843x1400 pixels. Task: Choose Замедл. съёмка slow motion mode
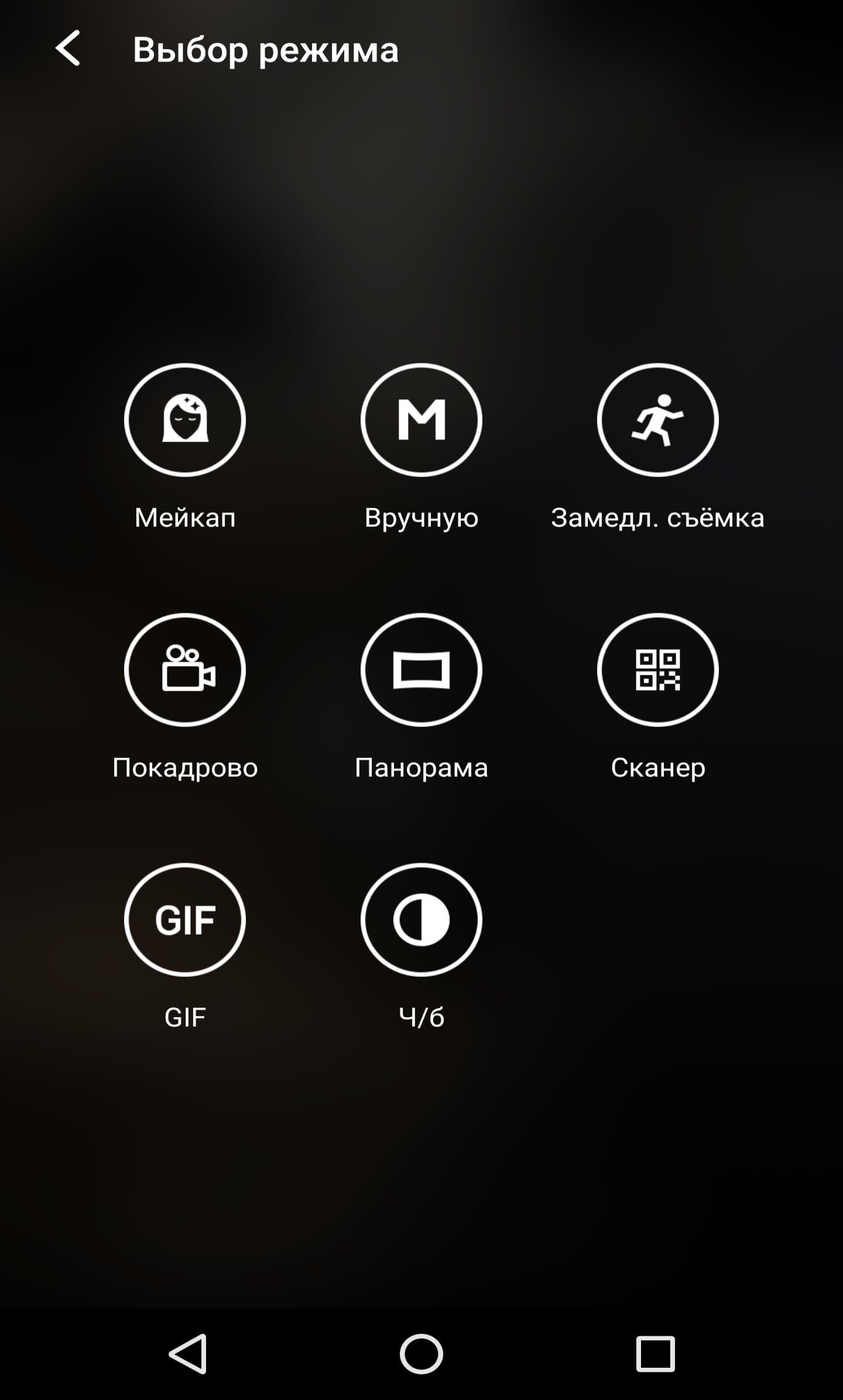coord(657,420)
